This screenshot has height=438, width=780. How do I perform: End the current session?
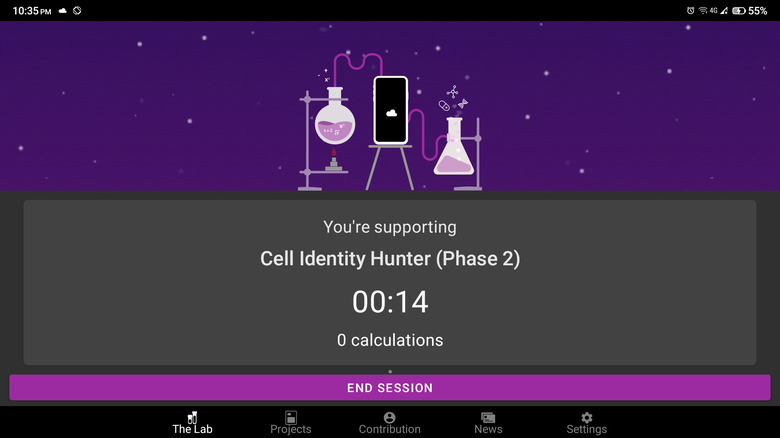390,388
